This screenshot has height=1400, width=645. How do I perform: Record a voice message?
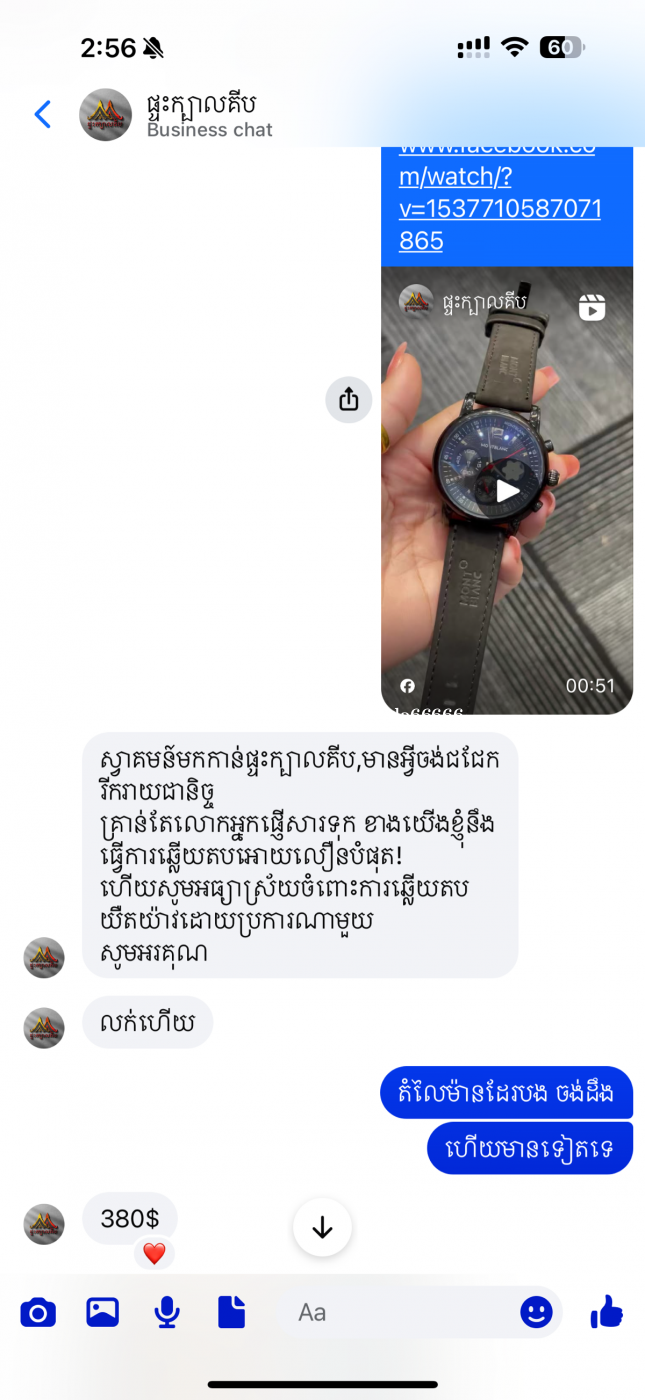tap(167, 1312)
